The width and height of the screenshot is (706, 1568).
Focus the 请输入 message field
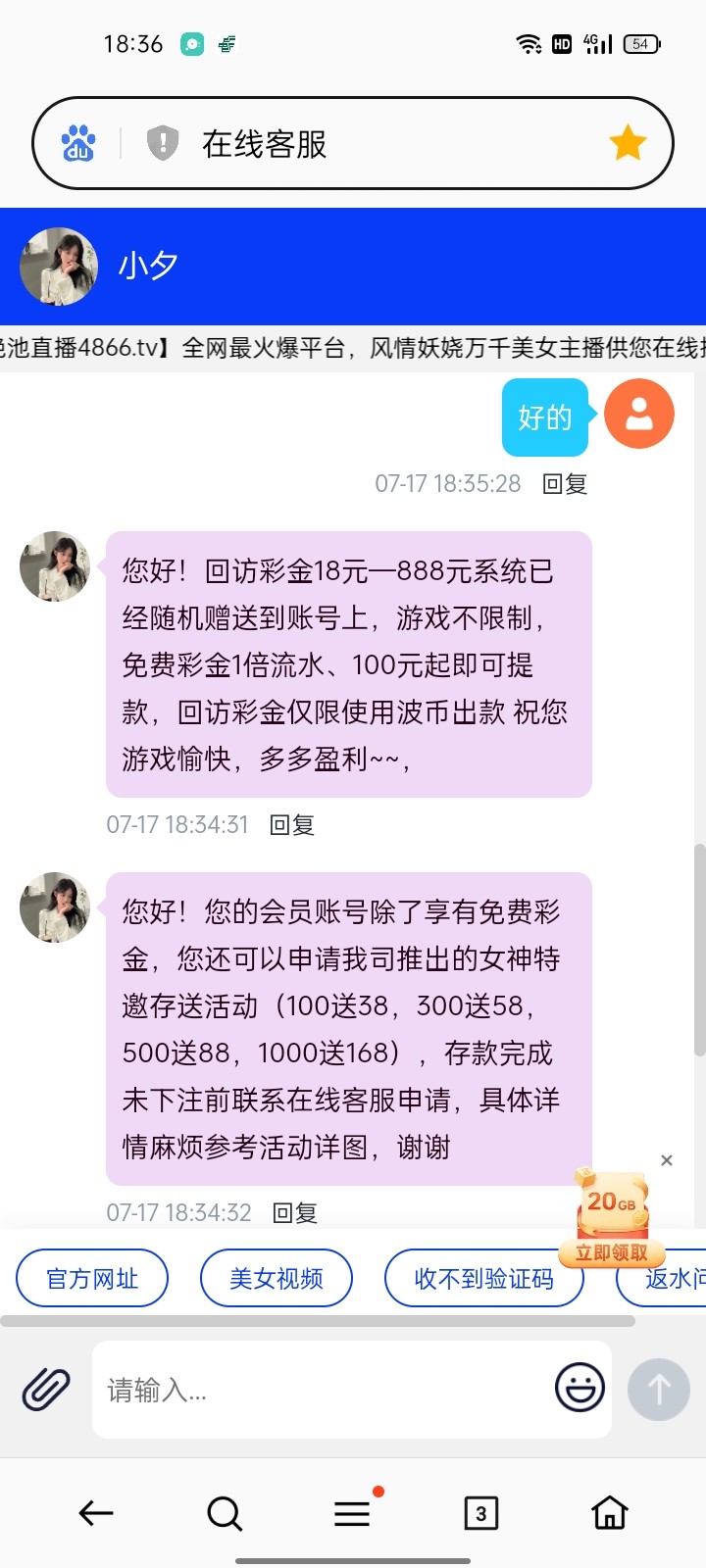click(x=324, y=1390)
